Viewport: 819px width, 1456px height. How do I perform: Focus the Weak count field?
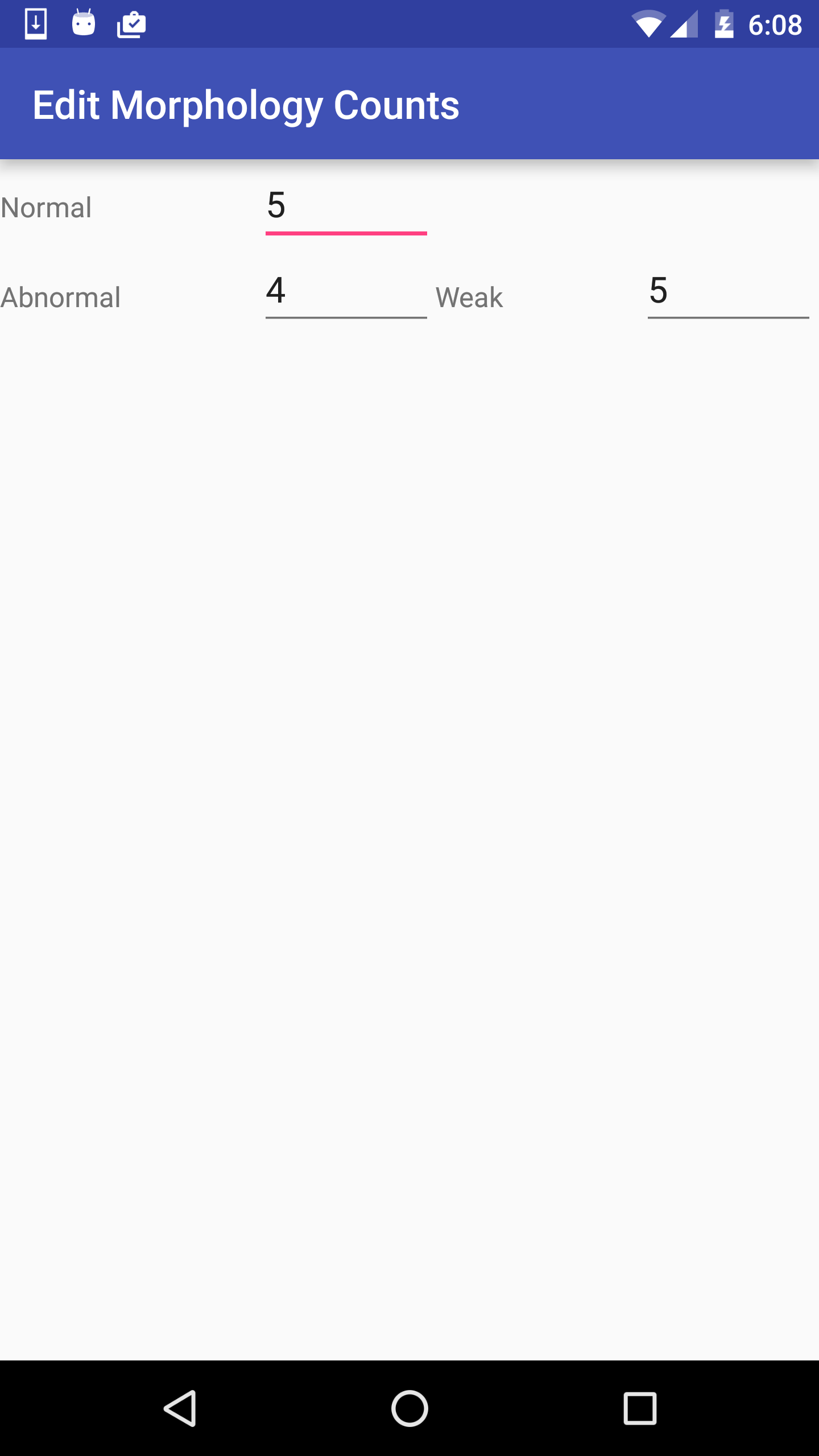(728, 292)
